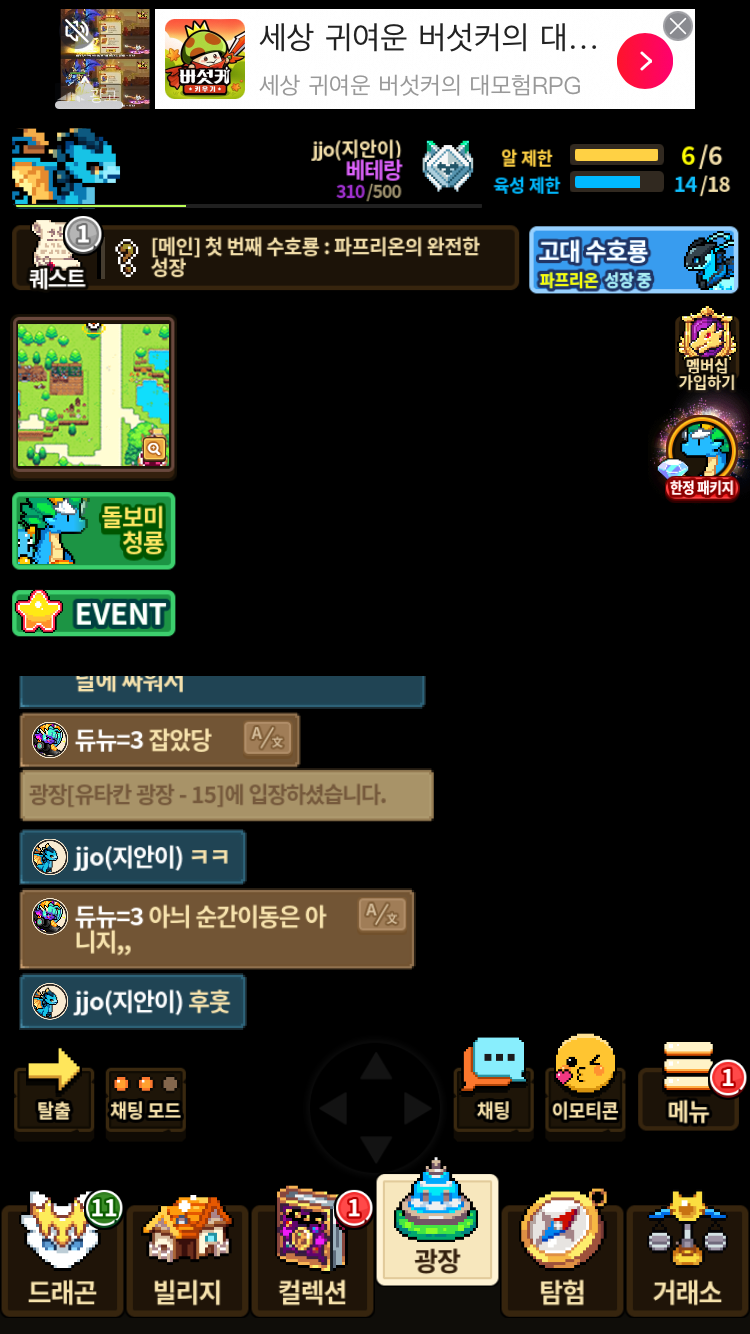This screenshot has width=750, height=1334.
Task: Translate 듀뉴=3's 잡았당 message
Action: click(x=267, y=739)
